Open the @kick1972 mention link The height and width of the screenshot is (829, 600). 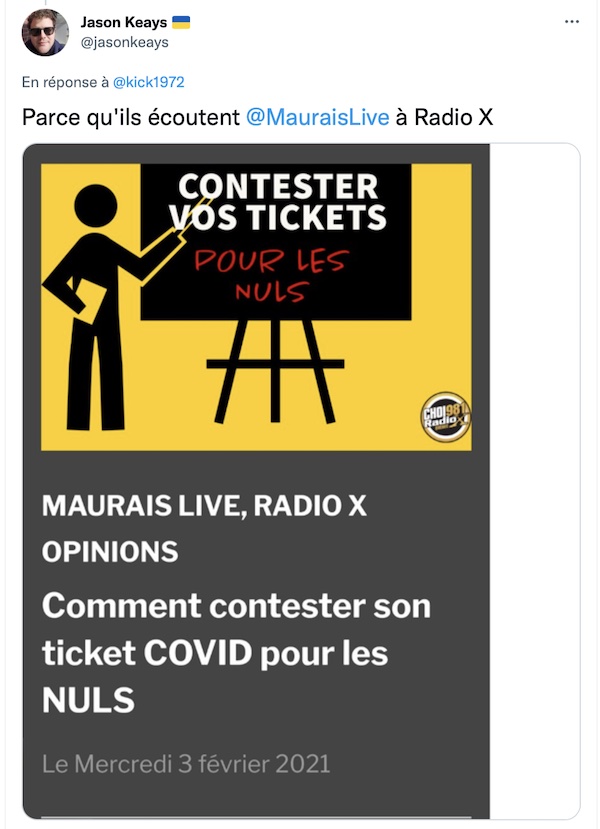pos(148,82)
